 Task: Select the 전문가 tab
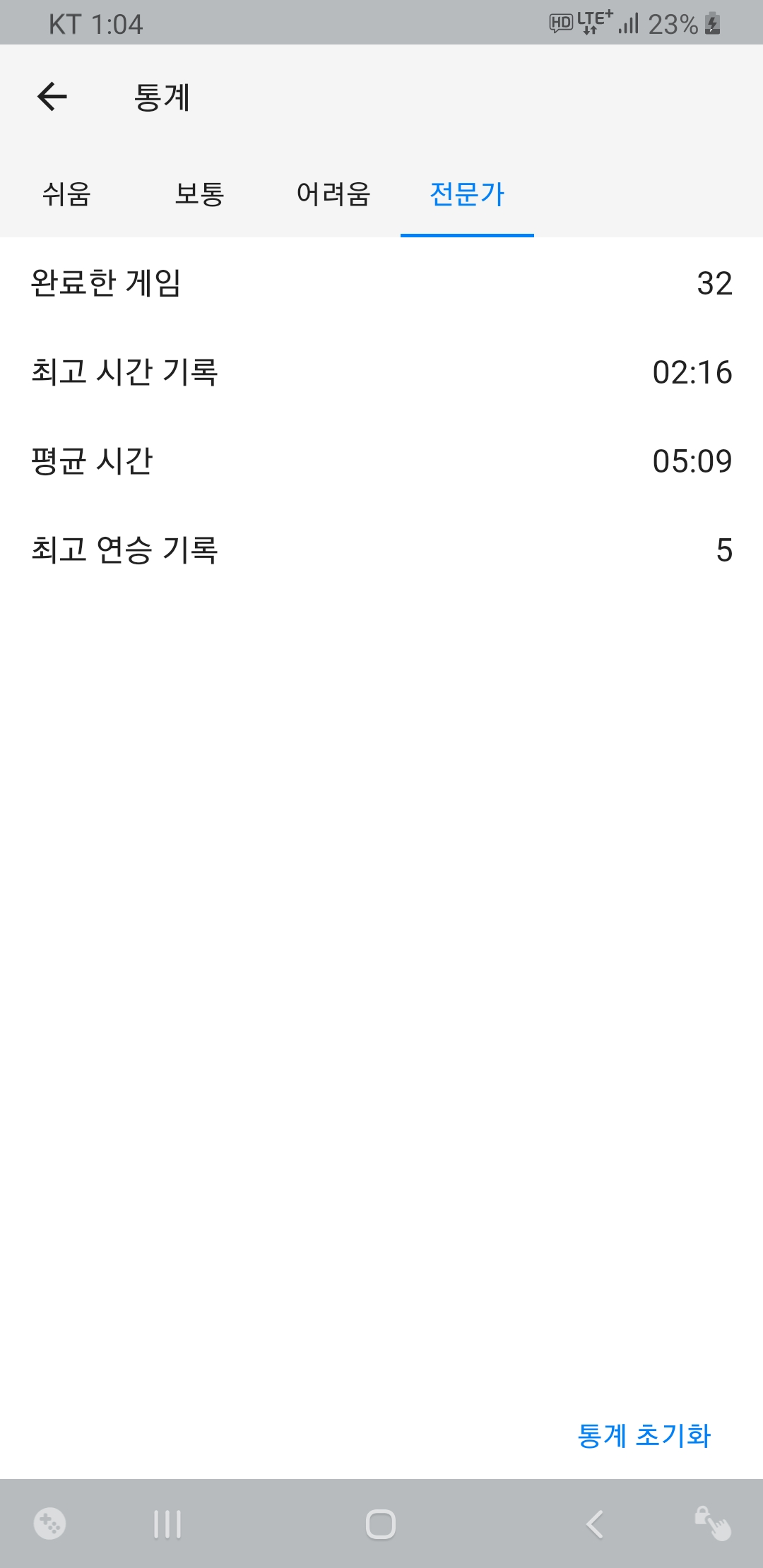[467, 194]
